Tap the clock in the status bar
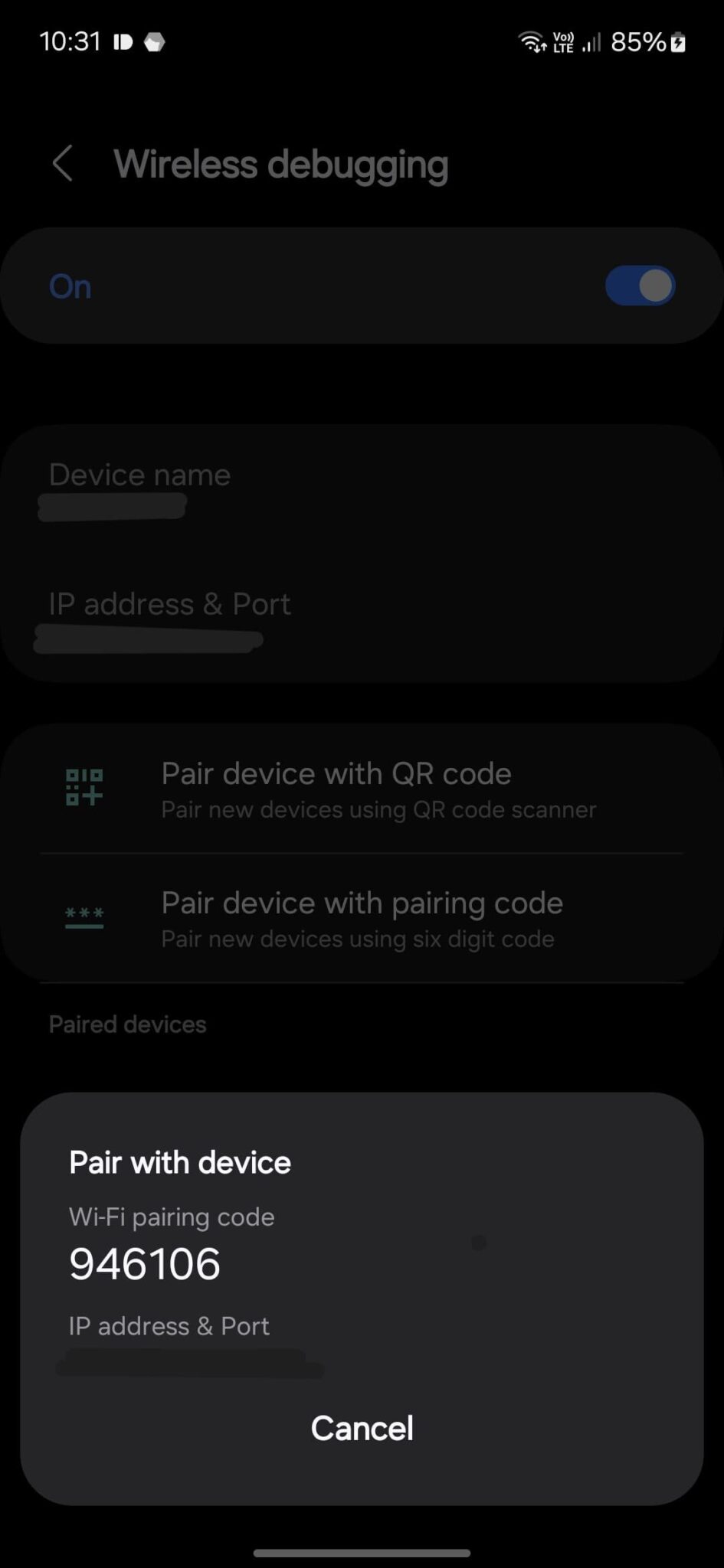This screenshot has width=724, height=1568. click(x=72, y=42)
